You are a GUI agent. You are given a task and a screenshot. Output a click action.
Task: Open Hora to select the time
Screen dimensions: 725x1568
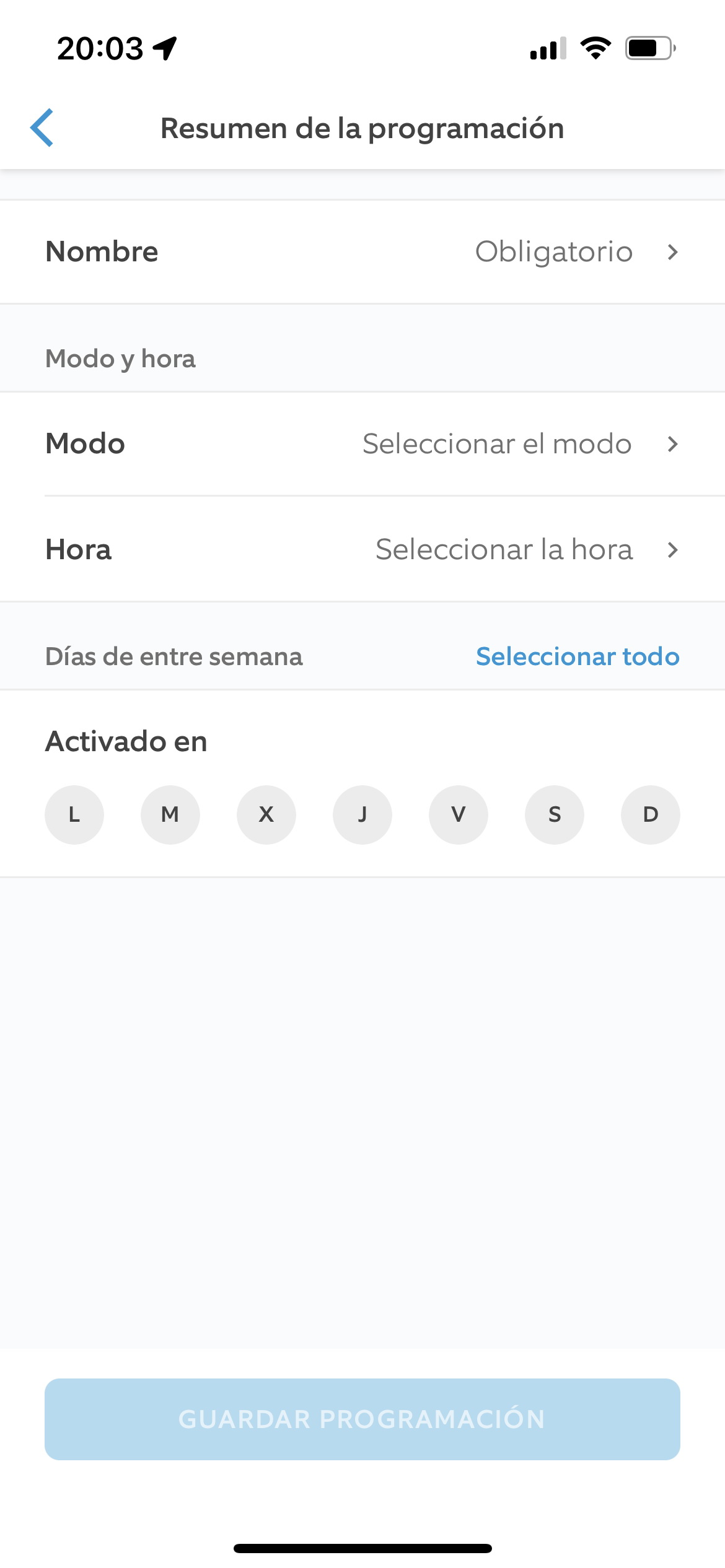(362, 549)
